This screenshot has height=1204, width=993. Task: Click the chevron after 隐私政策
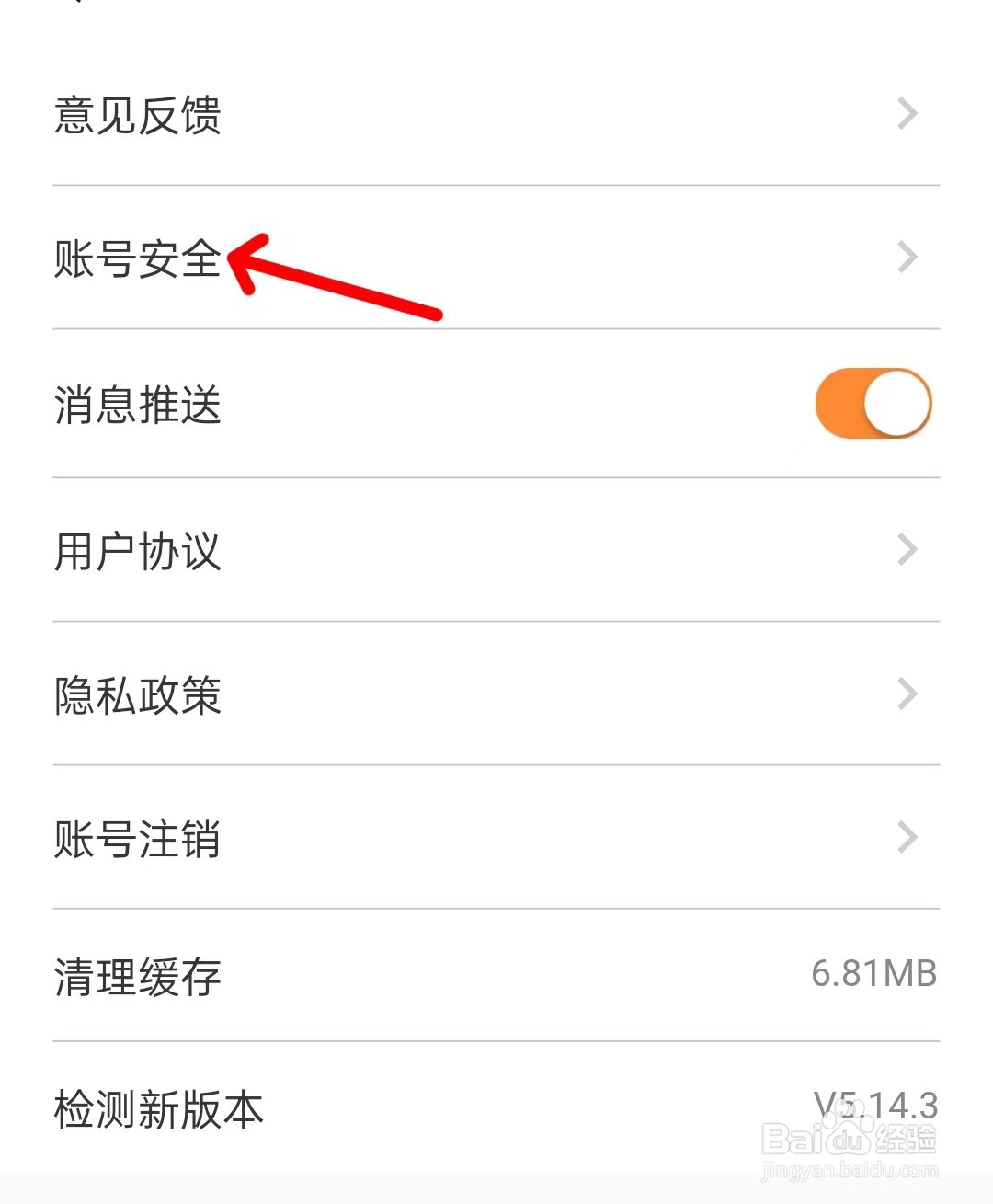[x=907, y=694]
